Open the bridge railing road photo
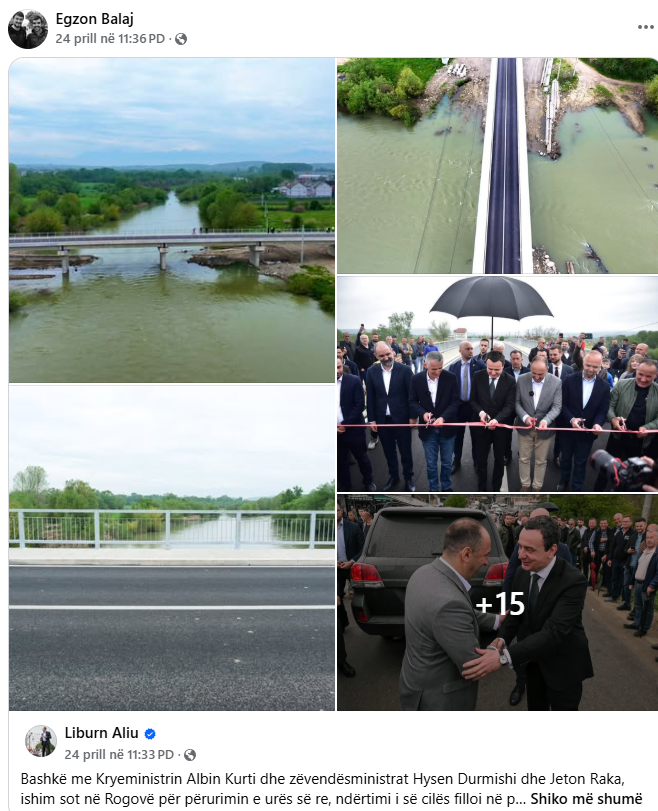The width and height of the screenshot is (658, 811). pos(172,548)
